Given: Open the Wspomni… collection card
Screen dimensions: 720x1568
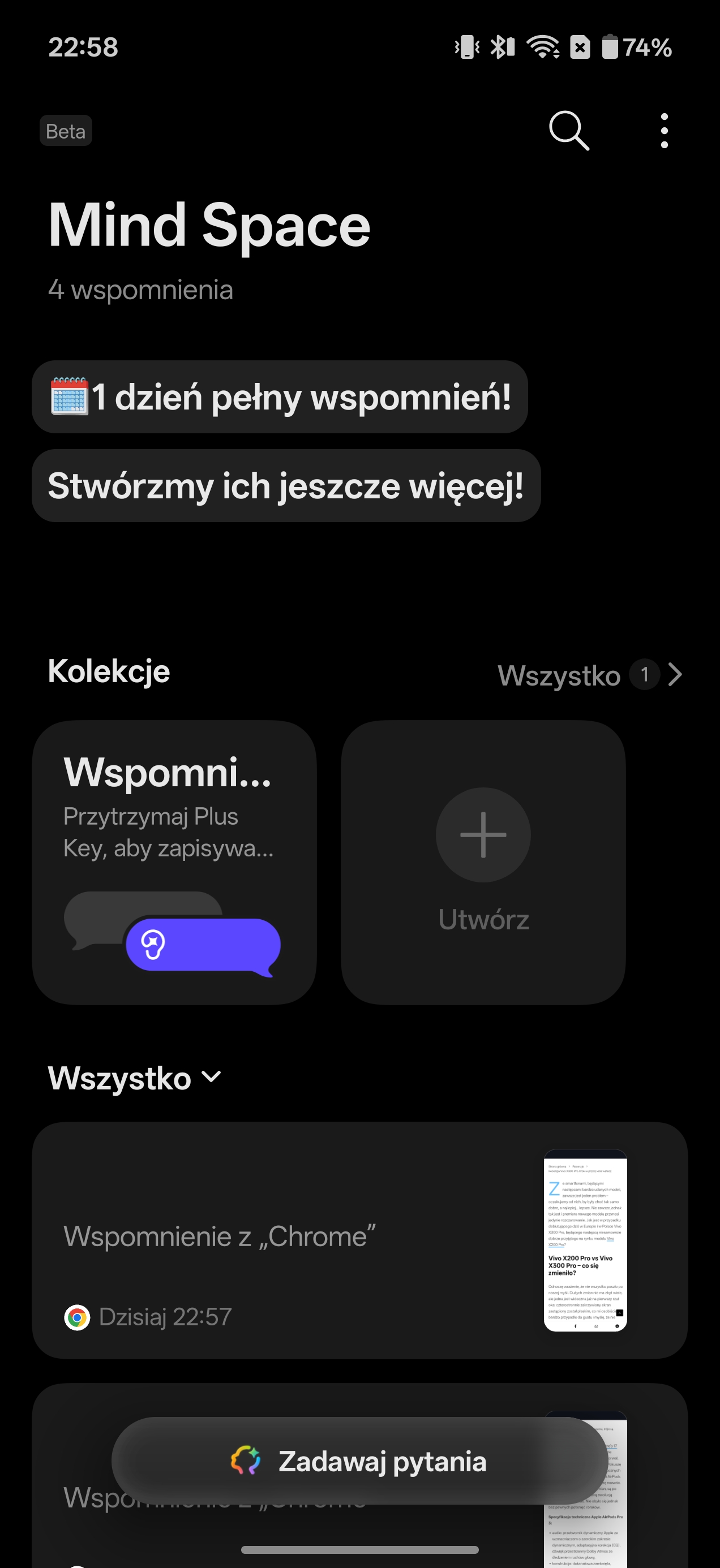Looking at the screenshot, I should (174, 862).
